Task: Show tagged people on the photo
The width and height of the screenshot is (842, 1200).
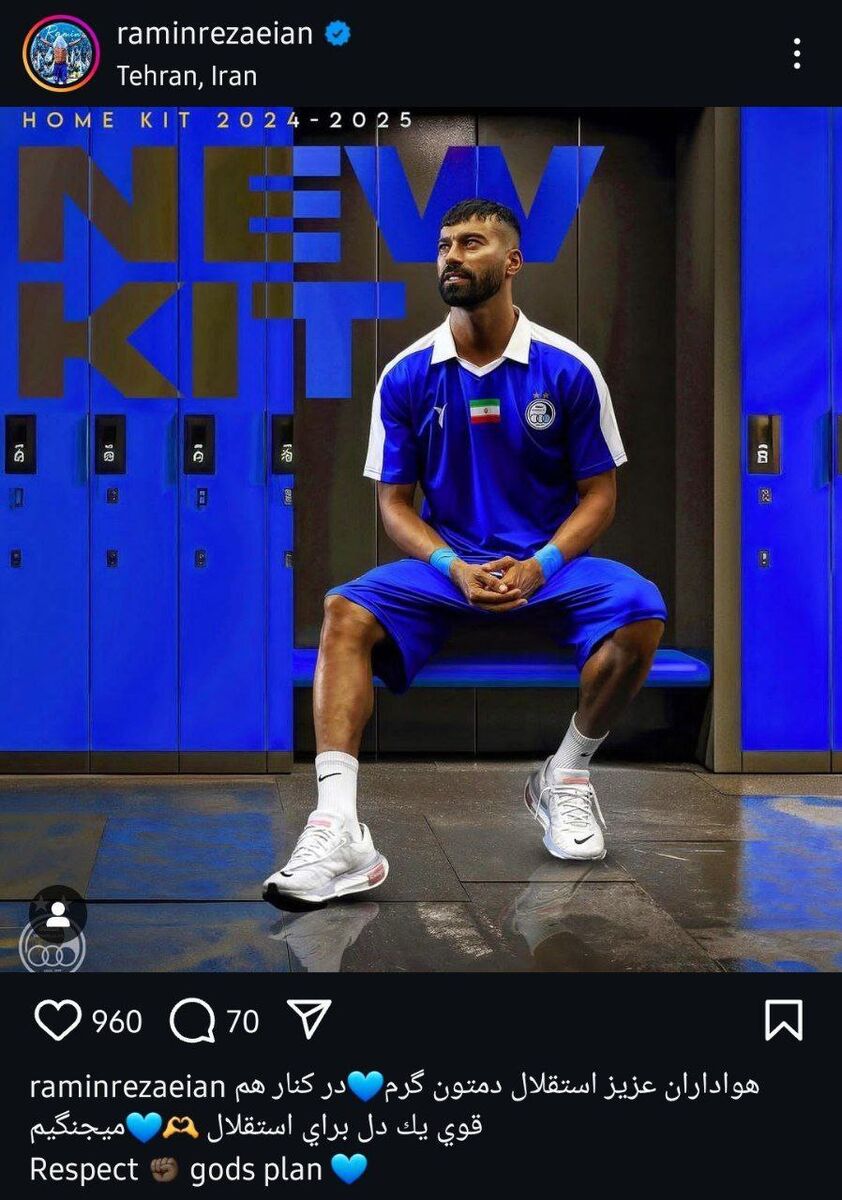Action: [x=57, y=913]
